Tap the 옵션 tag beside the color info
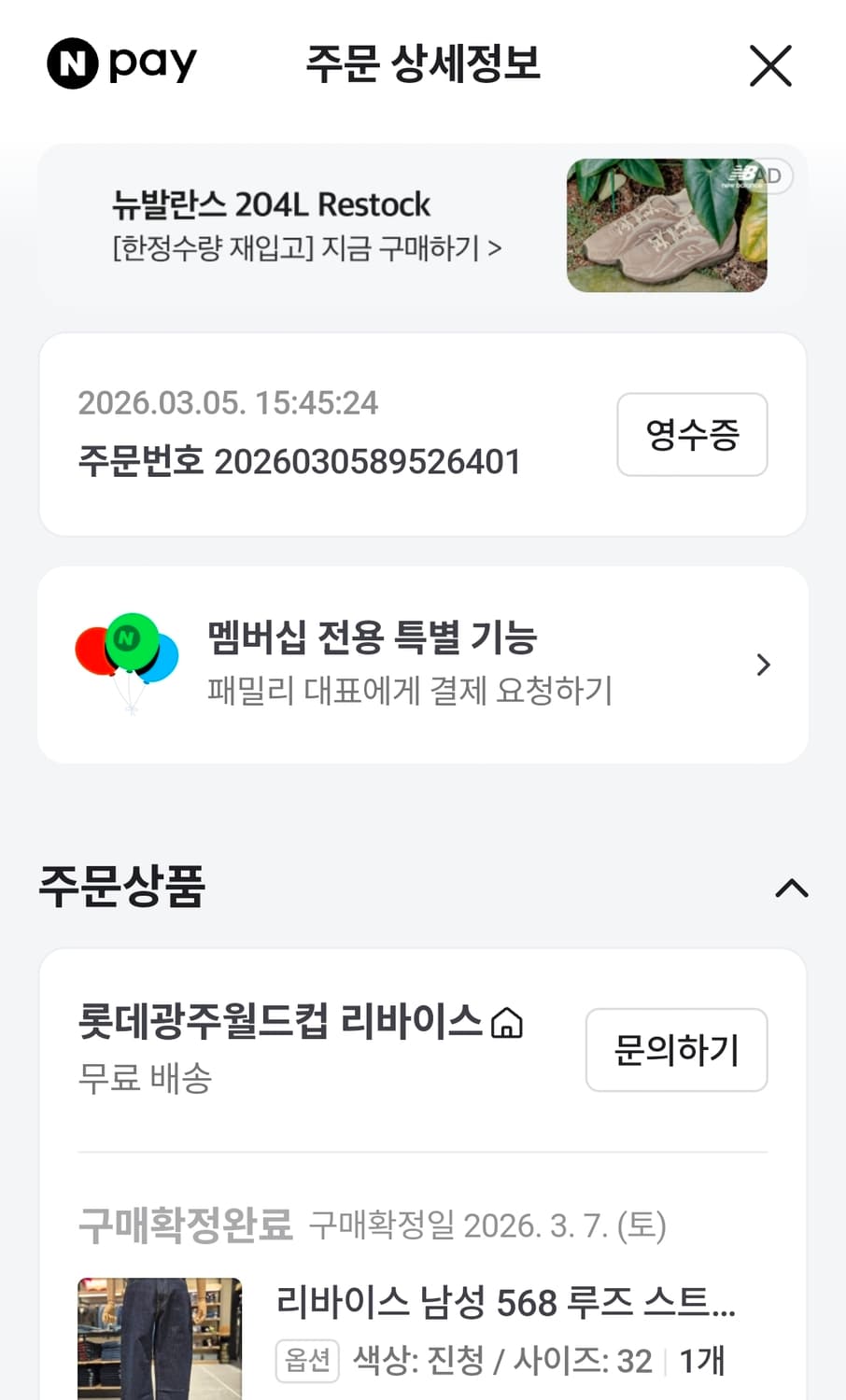This screenshot has width=846, height=1400. point(309,1361)
